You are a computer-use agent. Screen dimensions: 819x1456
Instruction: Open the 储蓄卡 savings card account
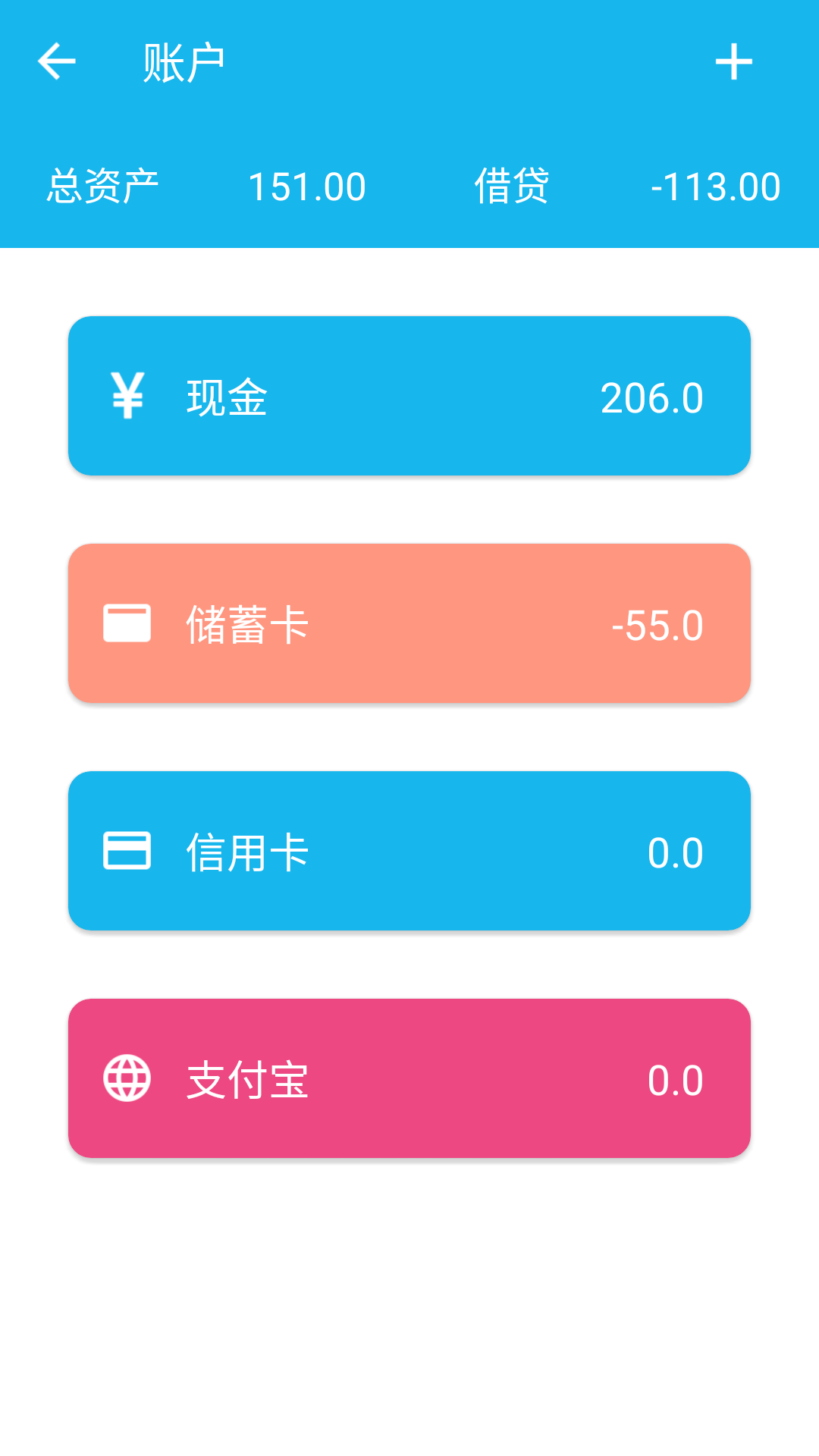click(409, 623)
